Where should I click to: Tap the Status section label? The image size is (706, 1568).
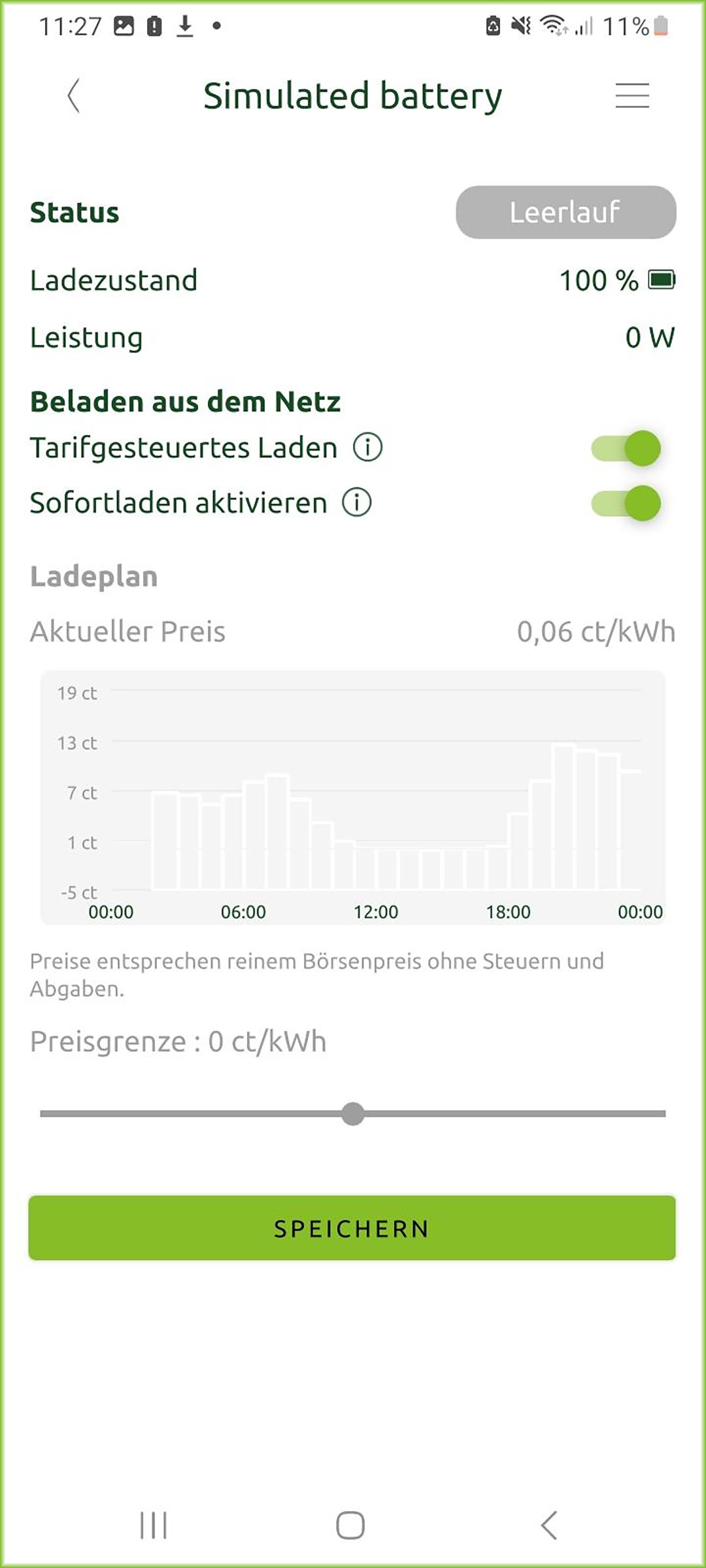[73, 212]
